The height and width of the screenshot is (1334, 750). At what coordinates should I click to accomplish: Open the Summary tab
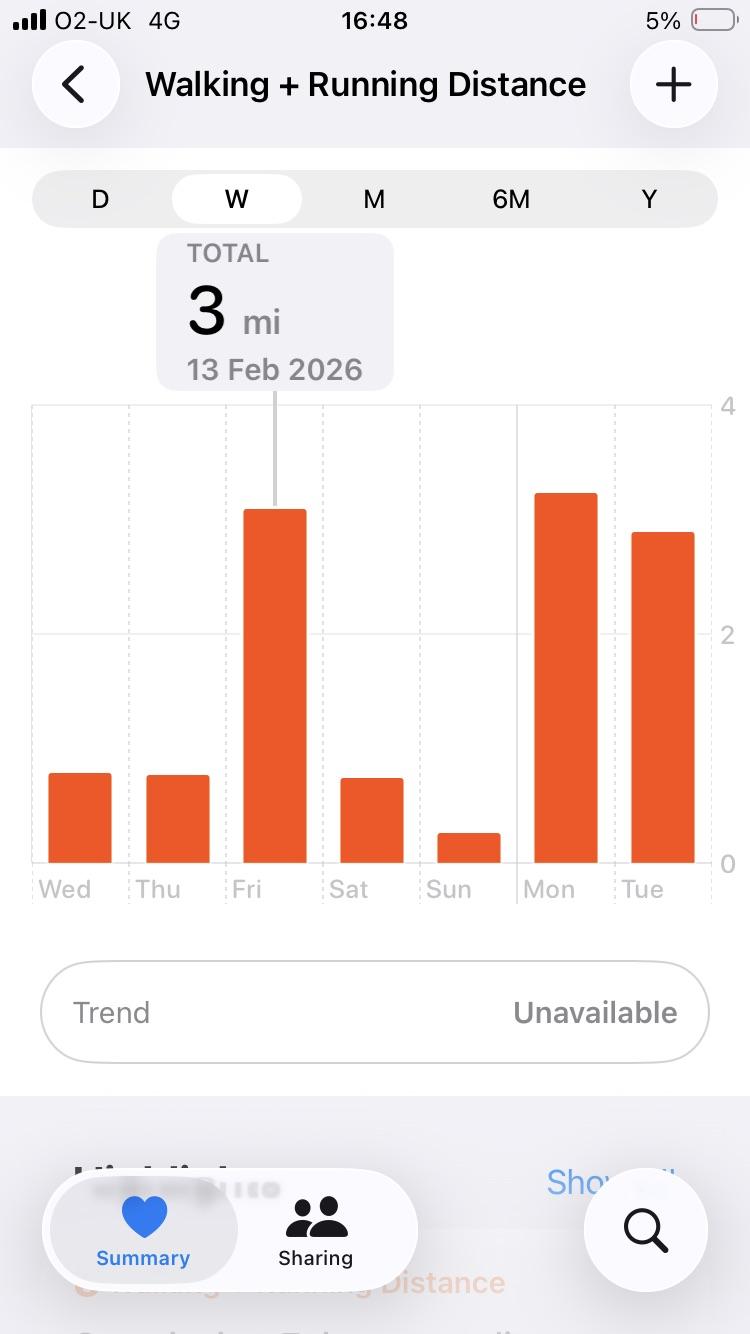(143, 1231)
